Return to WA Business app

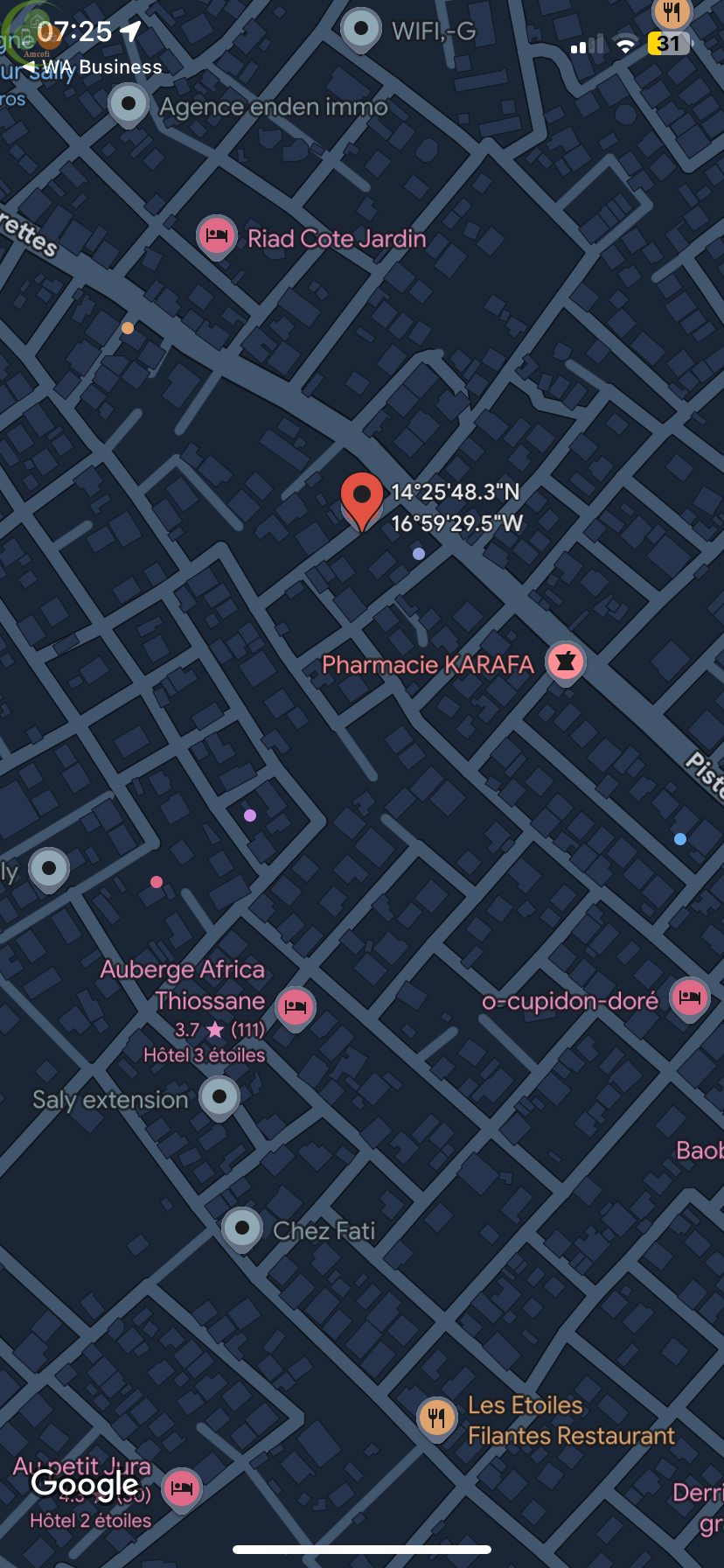93,67
